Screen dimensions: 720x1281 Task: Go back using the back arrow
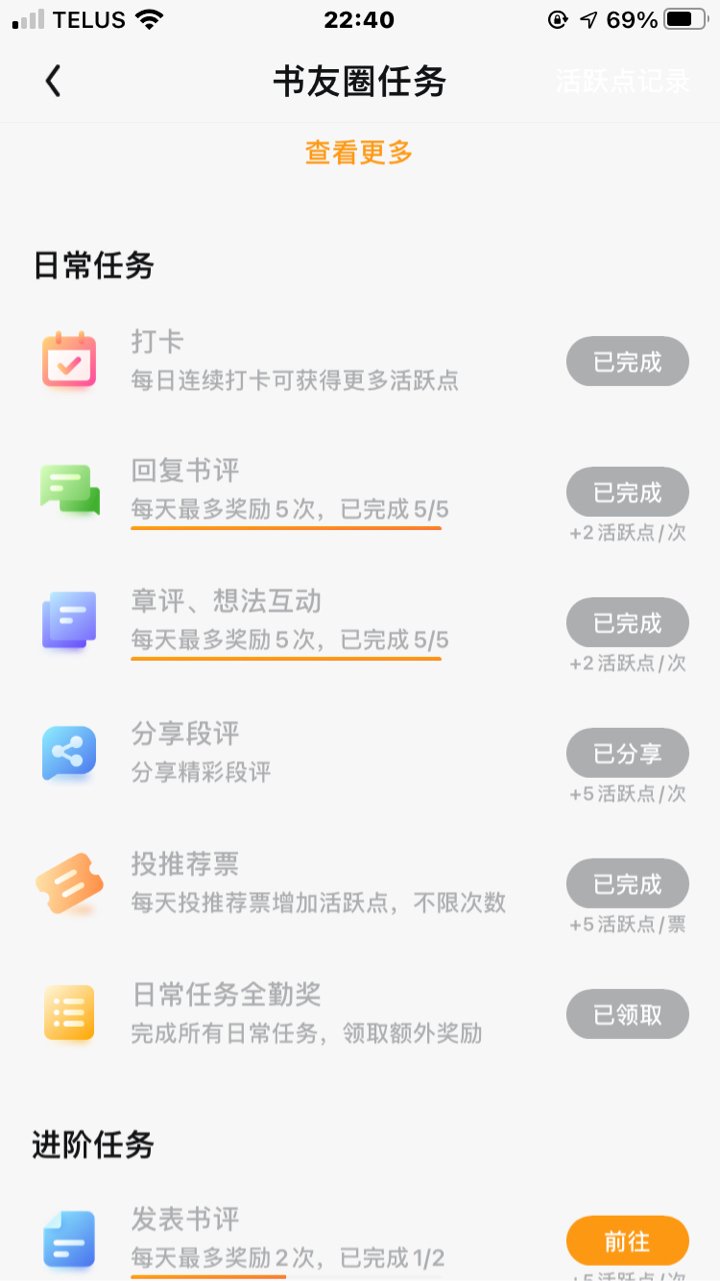pos(53,81)
